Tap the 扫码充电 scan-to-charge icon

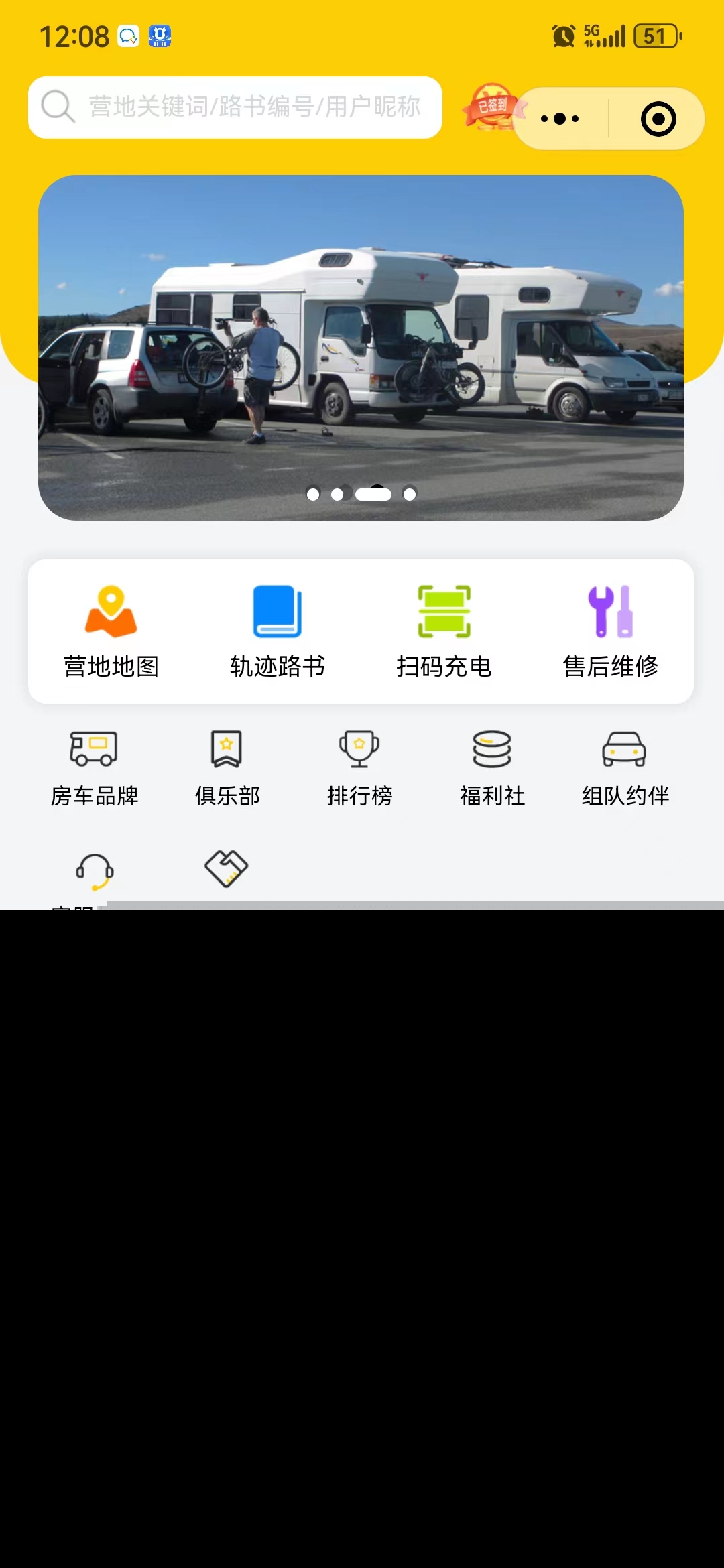[x=444, y=630]
